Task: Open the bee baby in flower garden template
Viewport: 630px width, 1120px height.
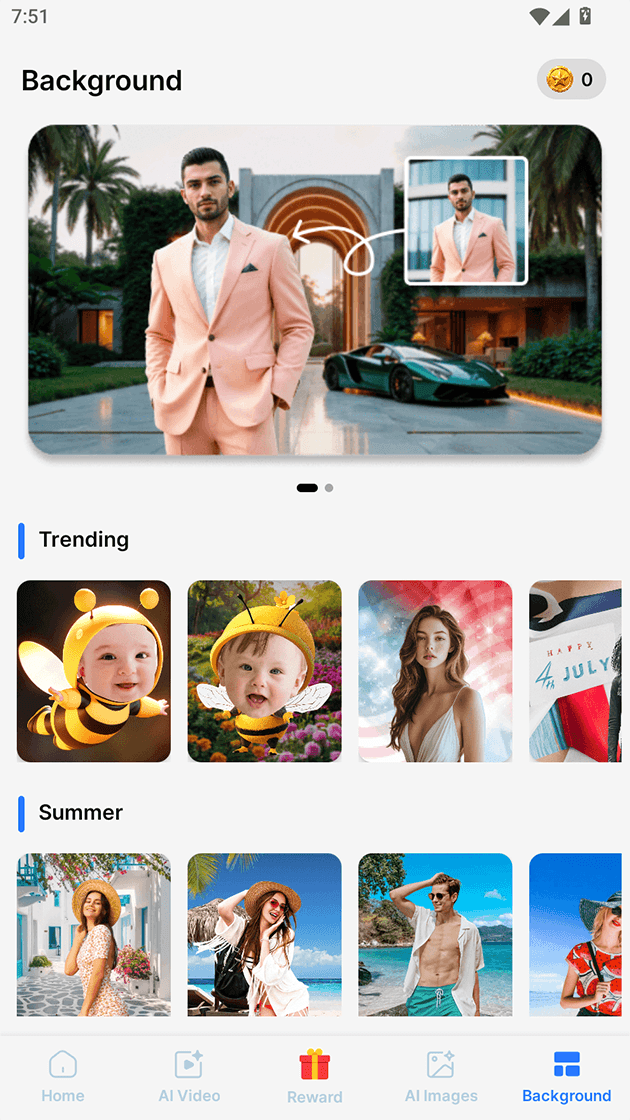Action: 264,671
